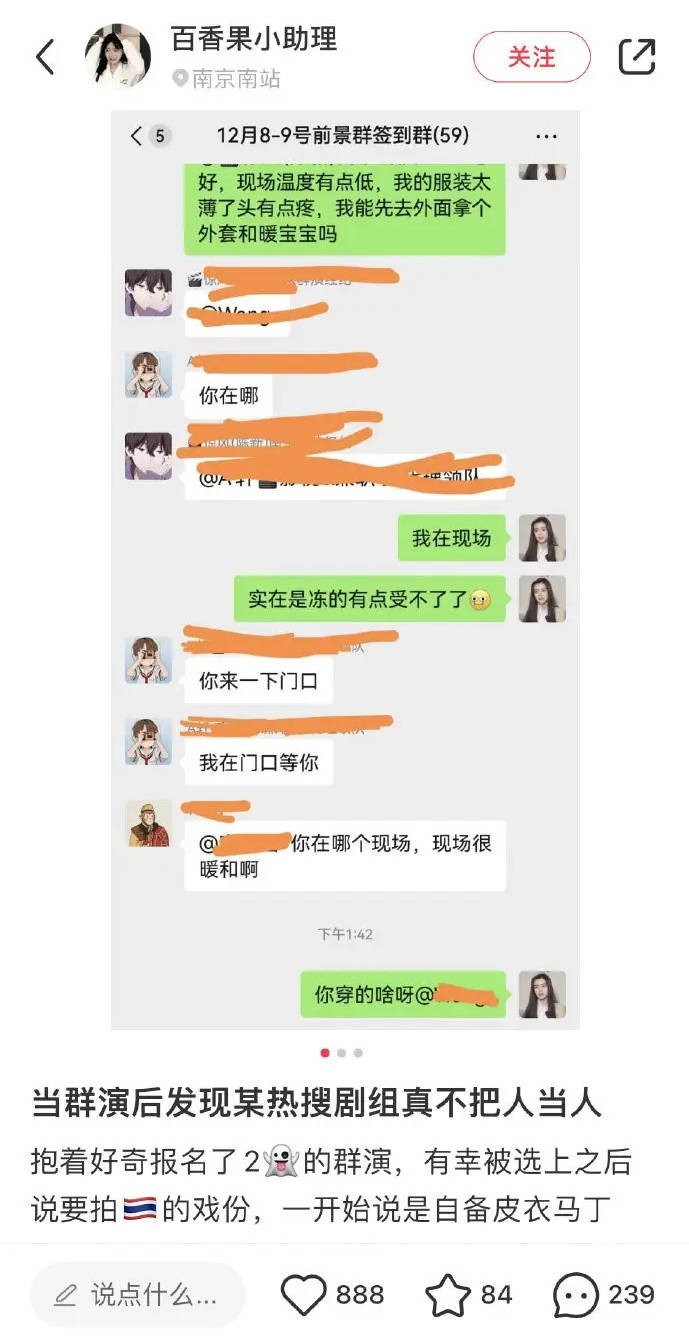689x1339 pixels.
Task: Open 百香果小助理's profile avatar
Action: [118, 57]
